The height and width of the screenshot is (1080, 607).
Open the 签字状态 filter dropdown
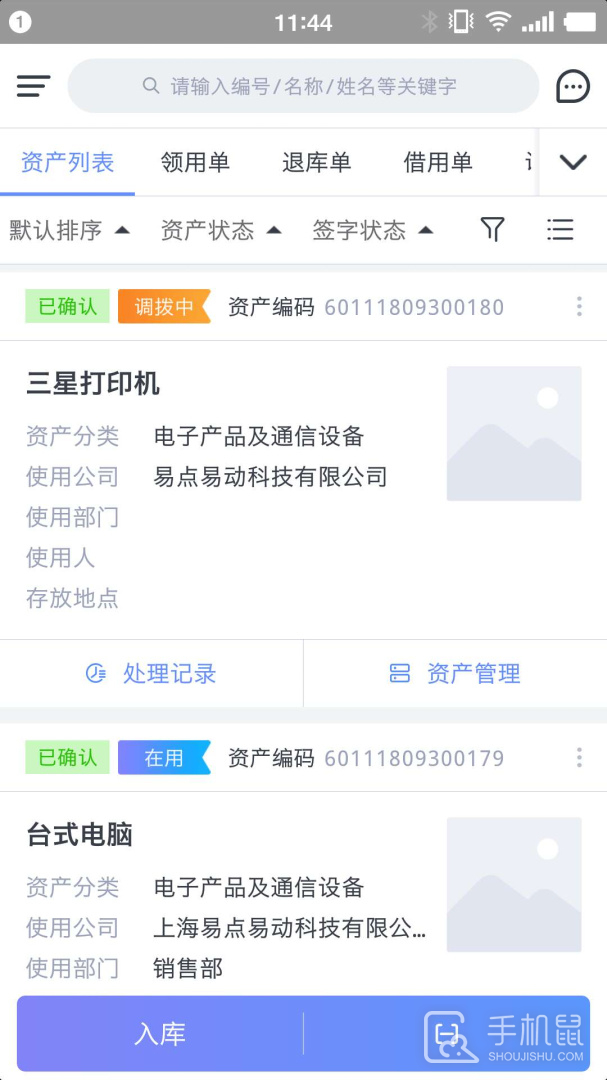click(373, 230)
